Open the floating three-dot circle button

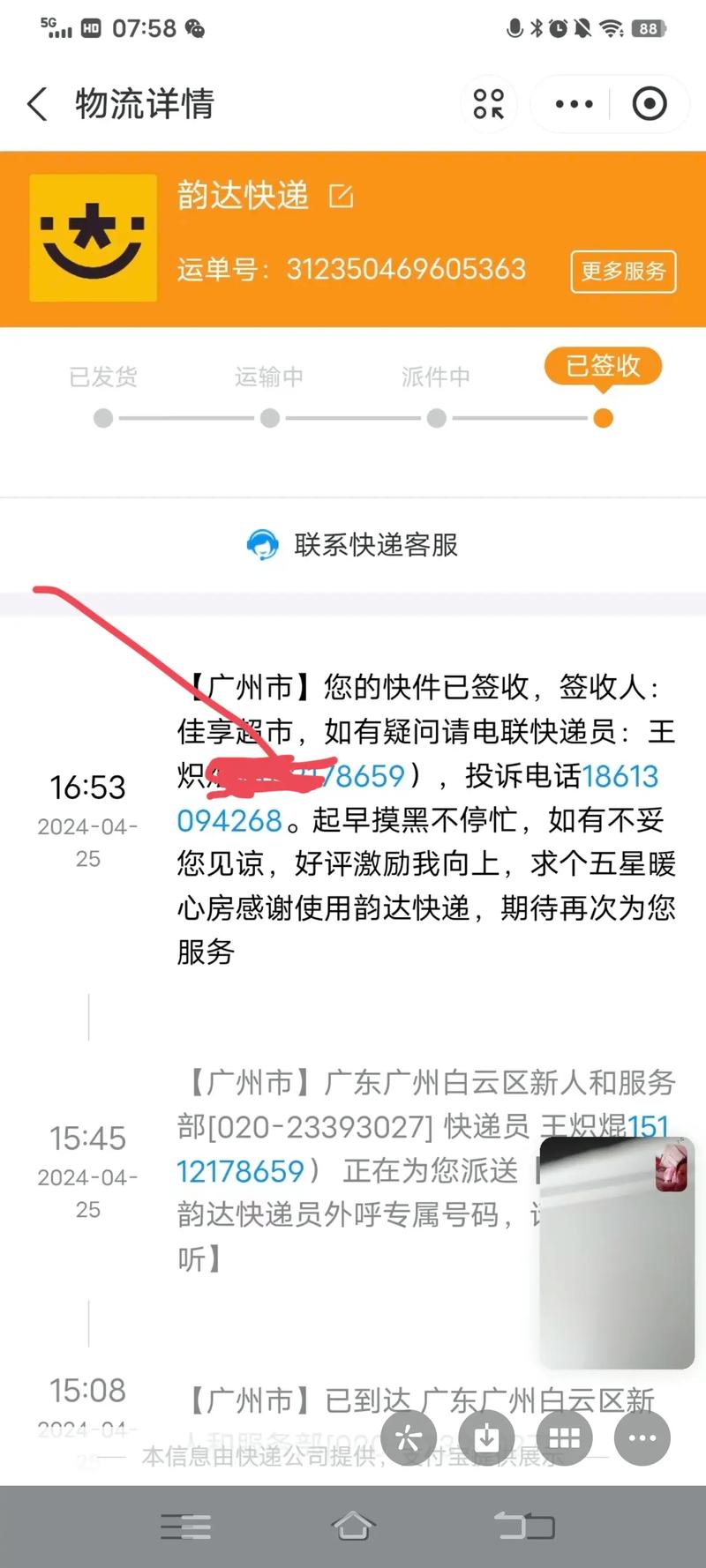click(642, 1439)
